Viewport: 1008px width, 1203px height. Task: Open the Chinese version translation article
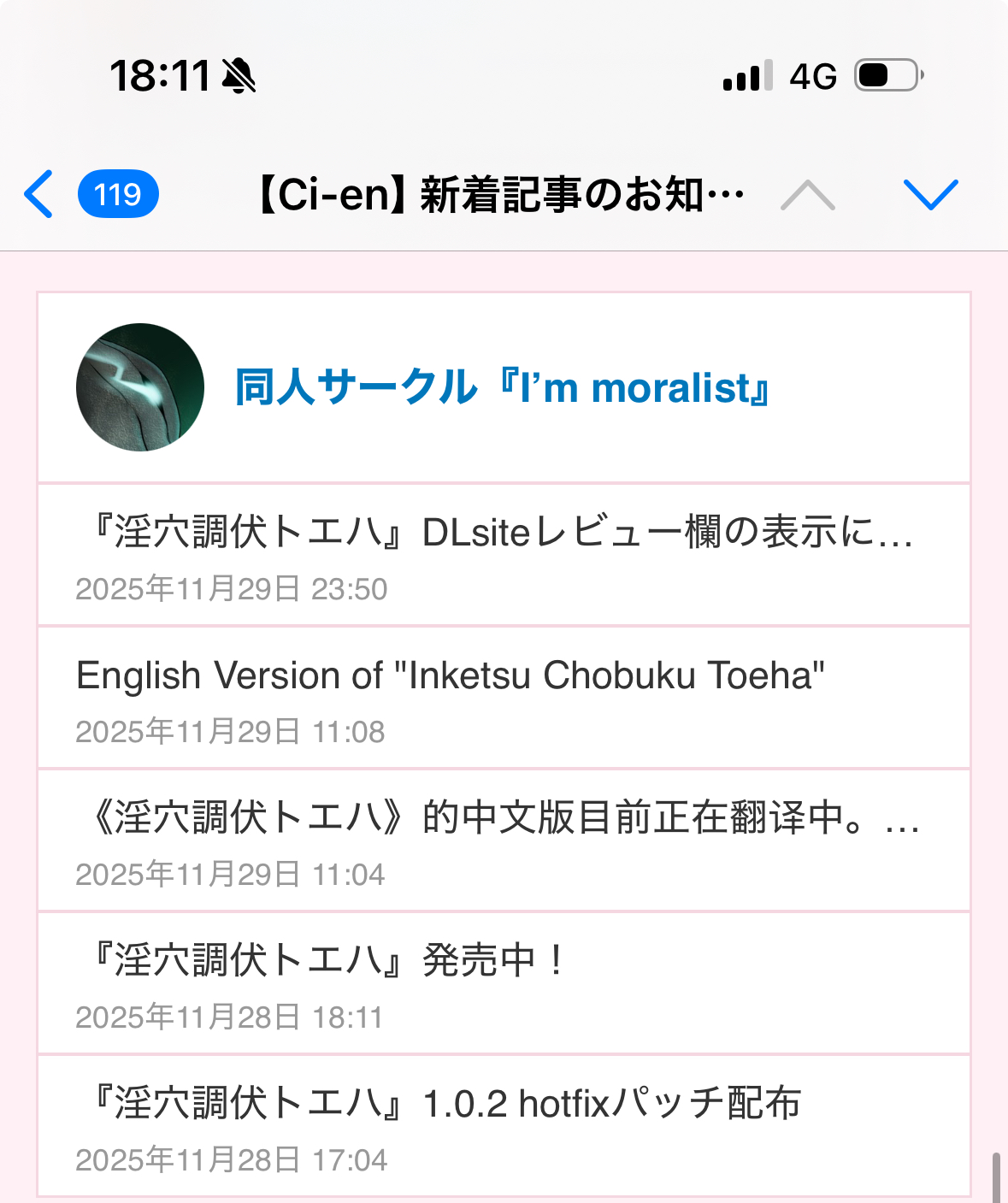(x=504, y=818)
